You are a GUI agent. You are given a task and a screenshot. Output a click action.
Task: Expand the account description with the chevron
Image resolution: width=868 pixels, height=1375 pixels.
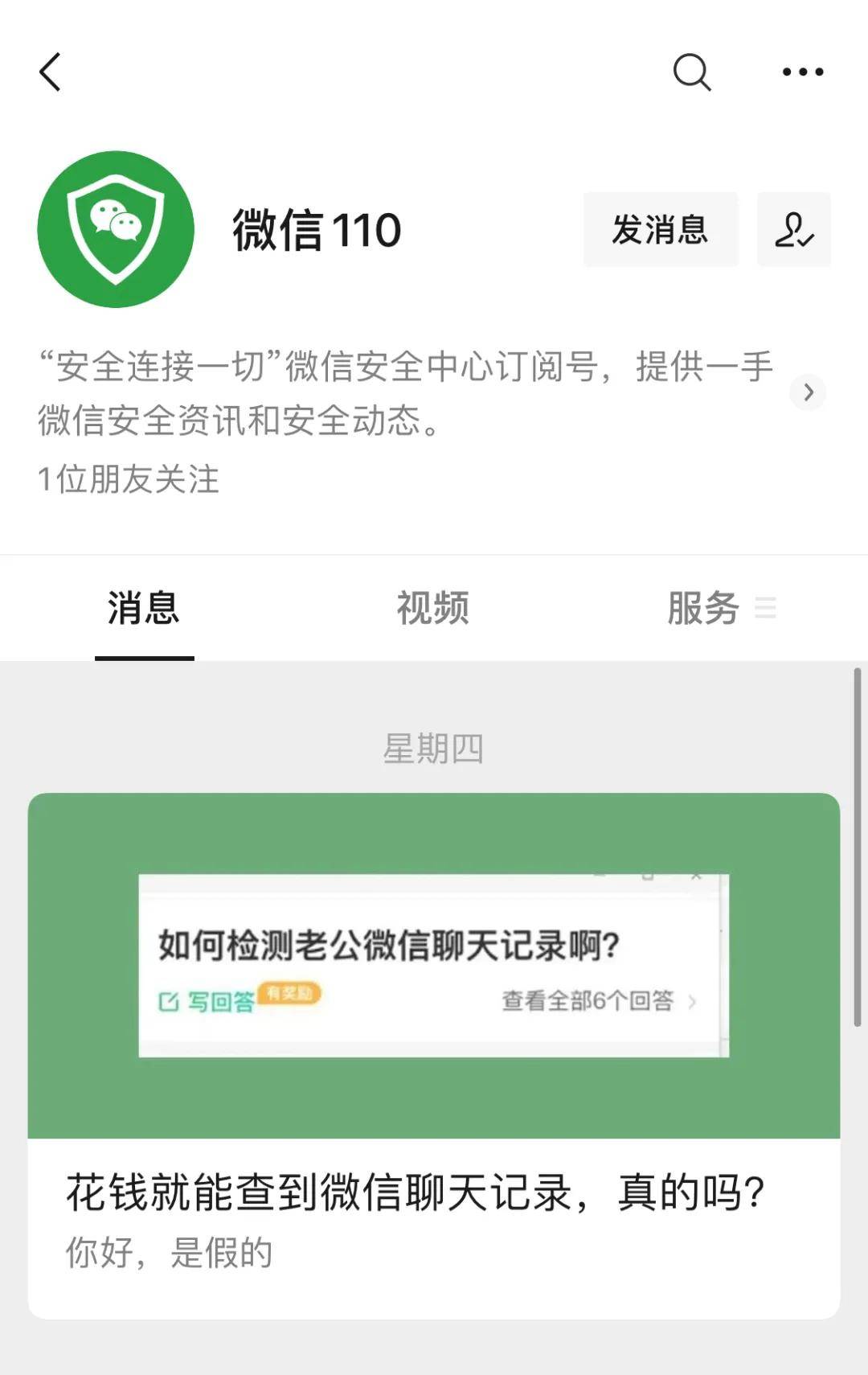pos(808,392)
